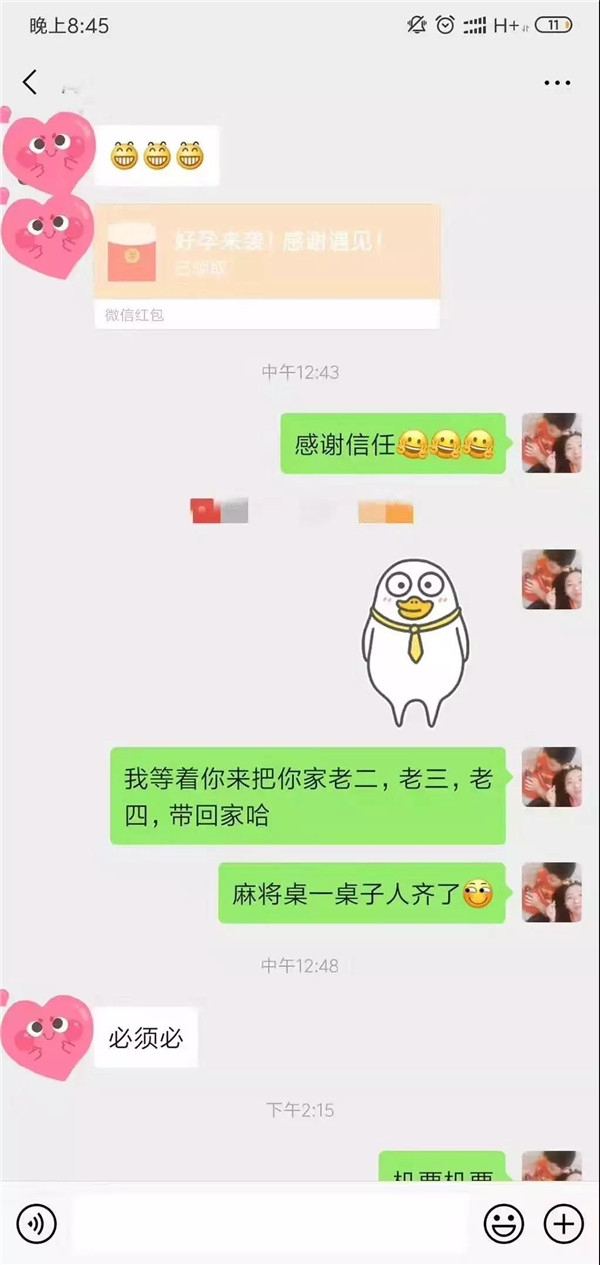600x1265 pixels.
Task: Open the emoji sticker panel
Action: 504,1222
